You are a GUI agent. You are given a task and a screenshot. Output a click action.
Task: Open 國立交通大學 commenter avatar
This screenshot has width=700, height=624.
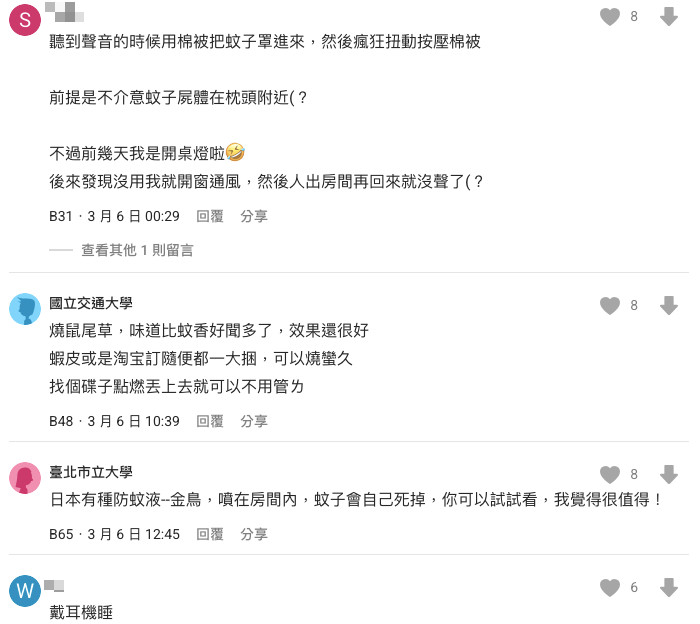click(x=25, y=309)
